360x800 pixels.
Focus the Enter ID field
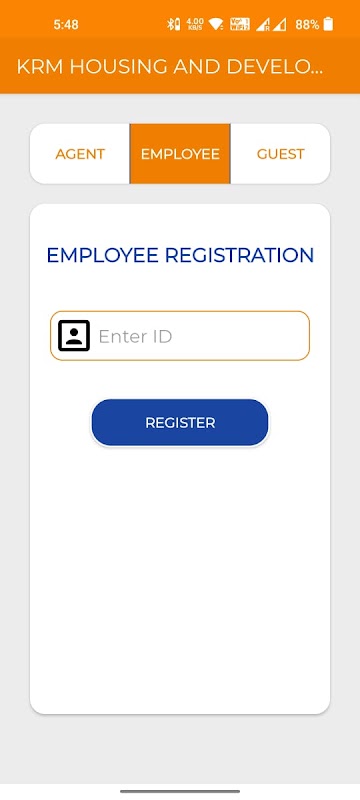[x=180, y=336]
